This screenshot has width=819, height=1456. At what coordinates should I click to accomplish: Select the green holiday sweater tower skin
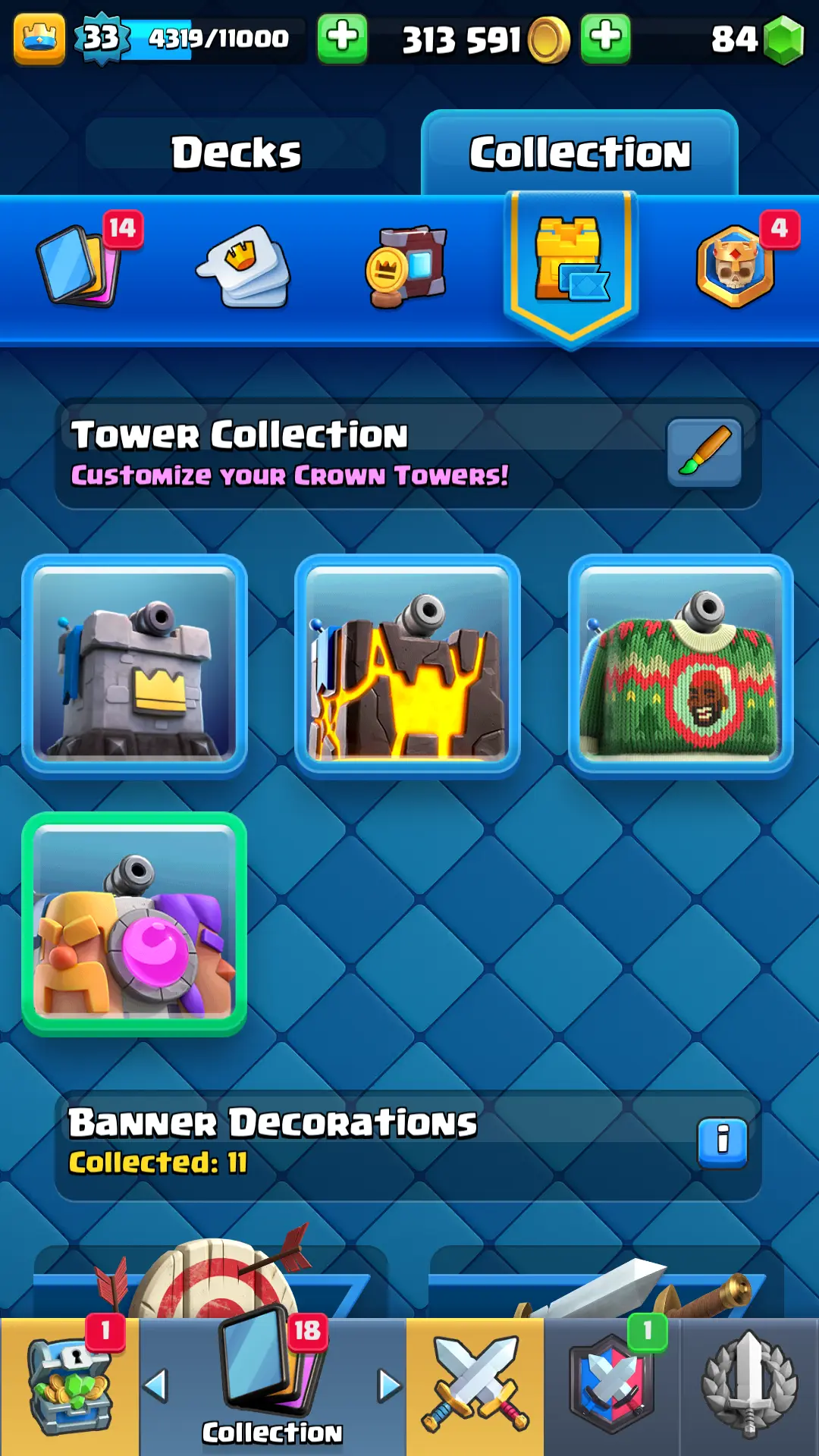click(x=680, y=664)
